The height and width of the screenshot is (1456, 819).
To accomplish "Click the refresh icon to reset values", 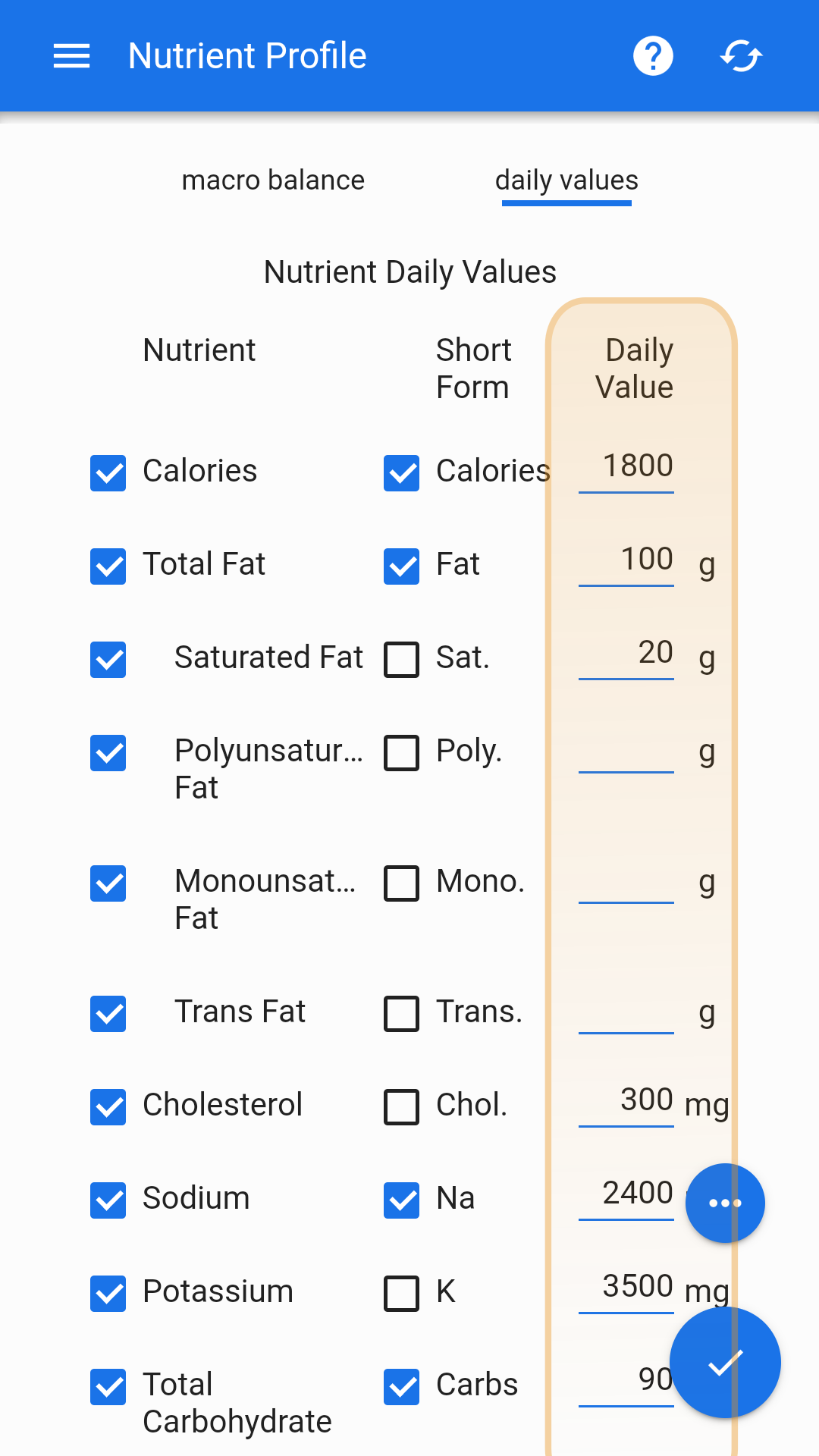I will pos(740,55).
